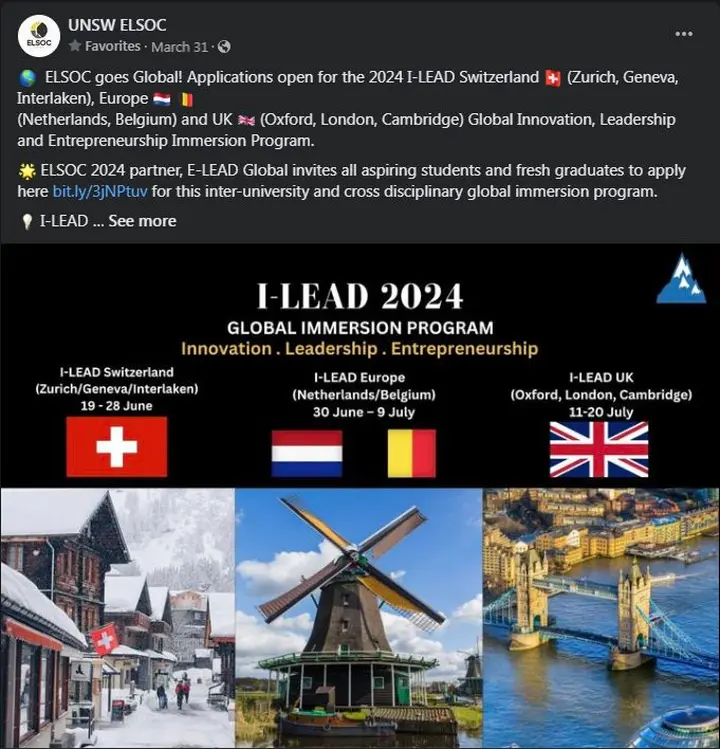Viewport: 720px width, 749px height.
Task: Expand the post with See more
Action: (x=142, y=221)
